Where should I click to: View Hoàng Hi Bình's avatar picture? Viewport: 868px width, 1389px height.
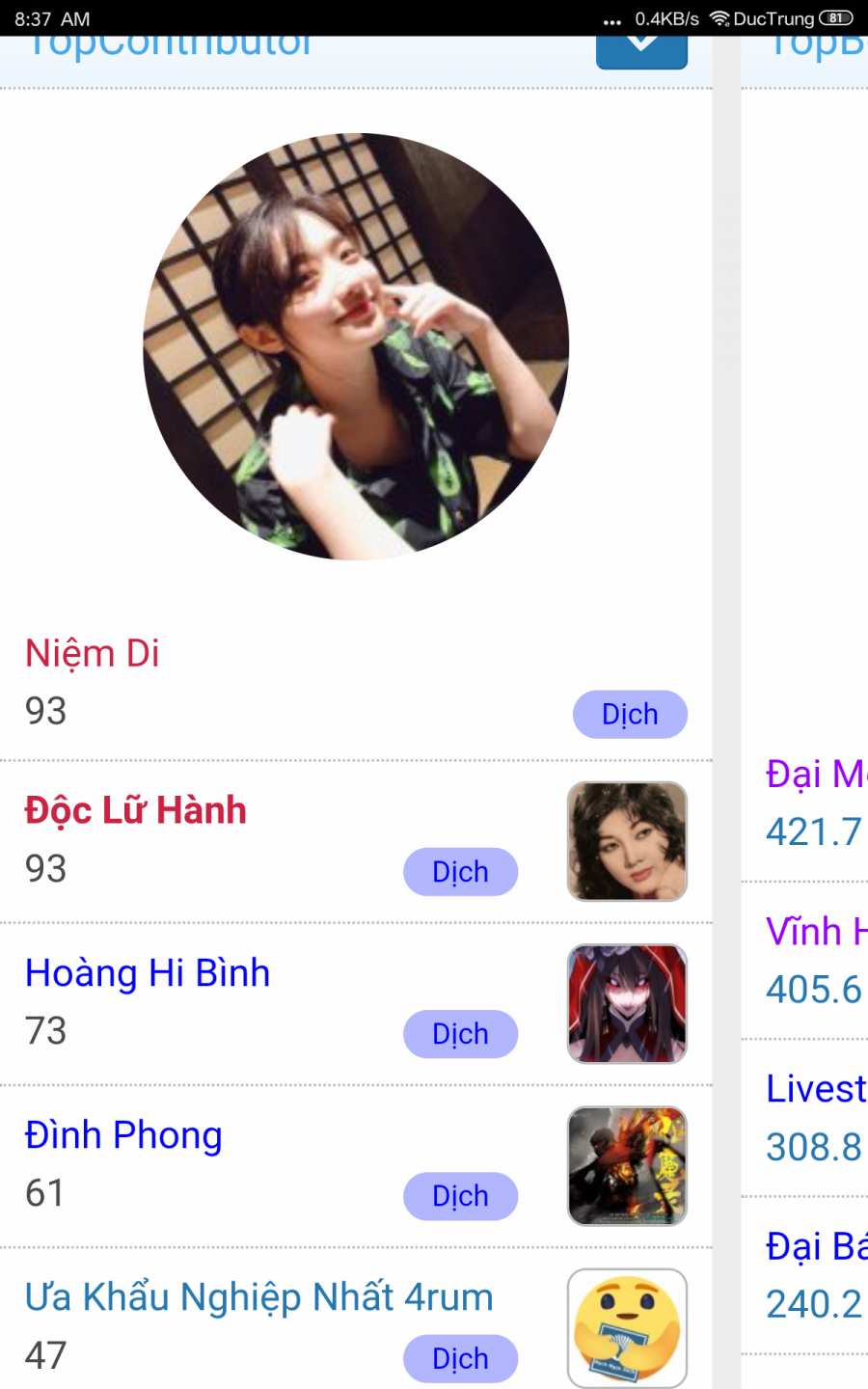pos(627,1003)
